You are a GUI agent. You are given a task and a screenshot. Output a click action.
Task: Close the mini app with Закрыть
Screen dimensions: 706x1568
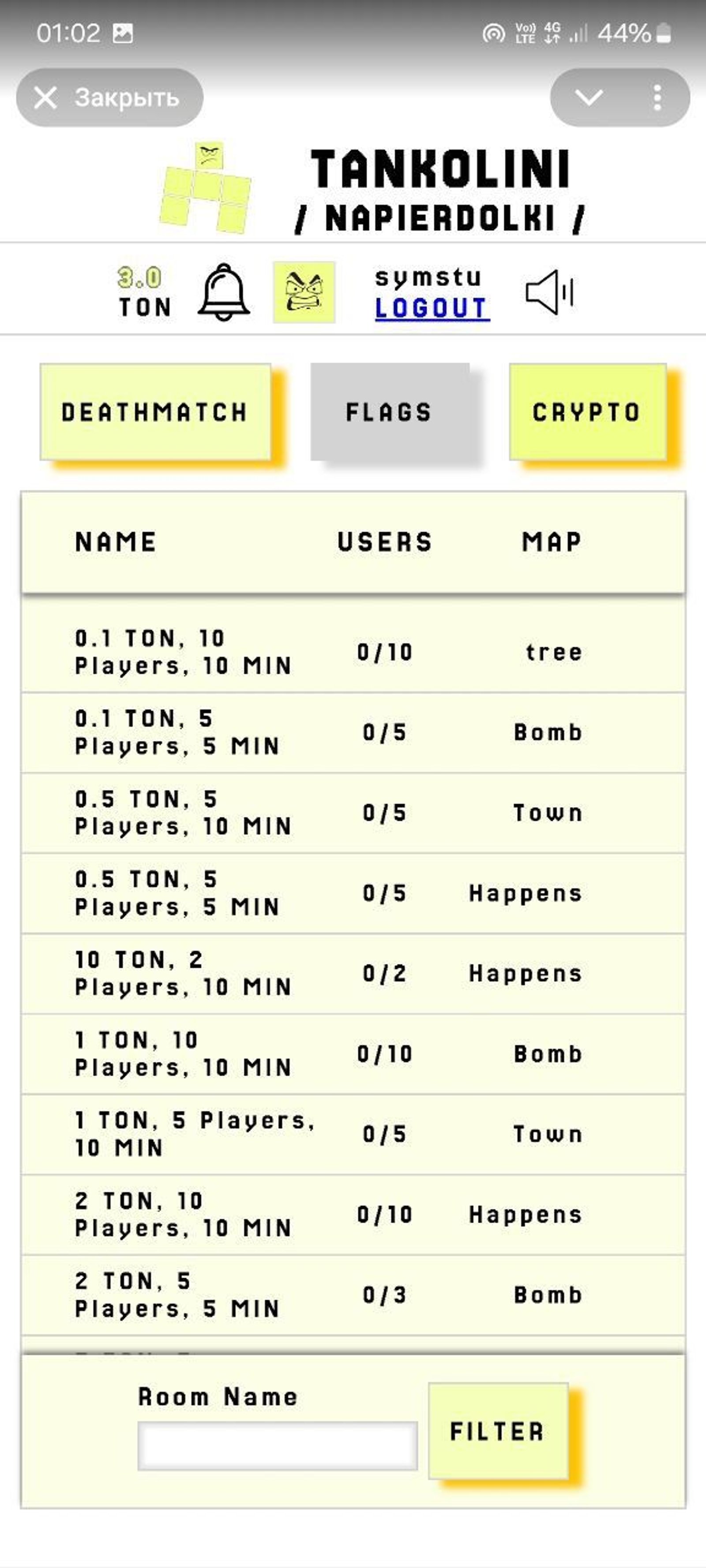109,97
